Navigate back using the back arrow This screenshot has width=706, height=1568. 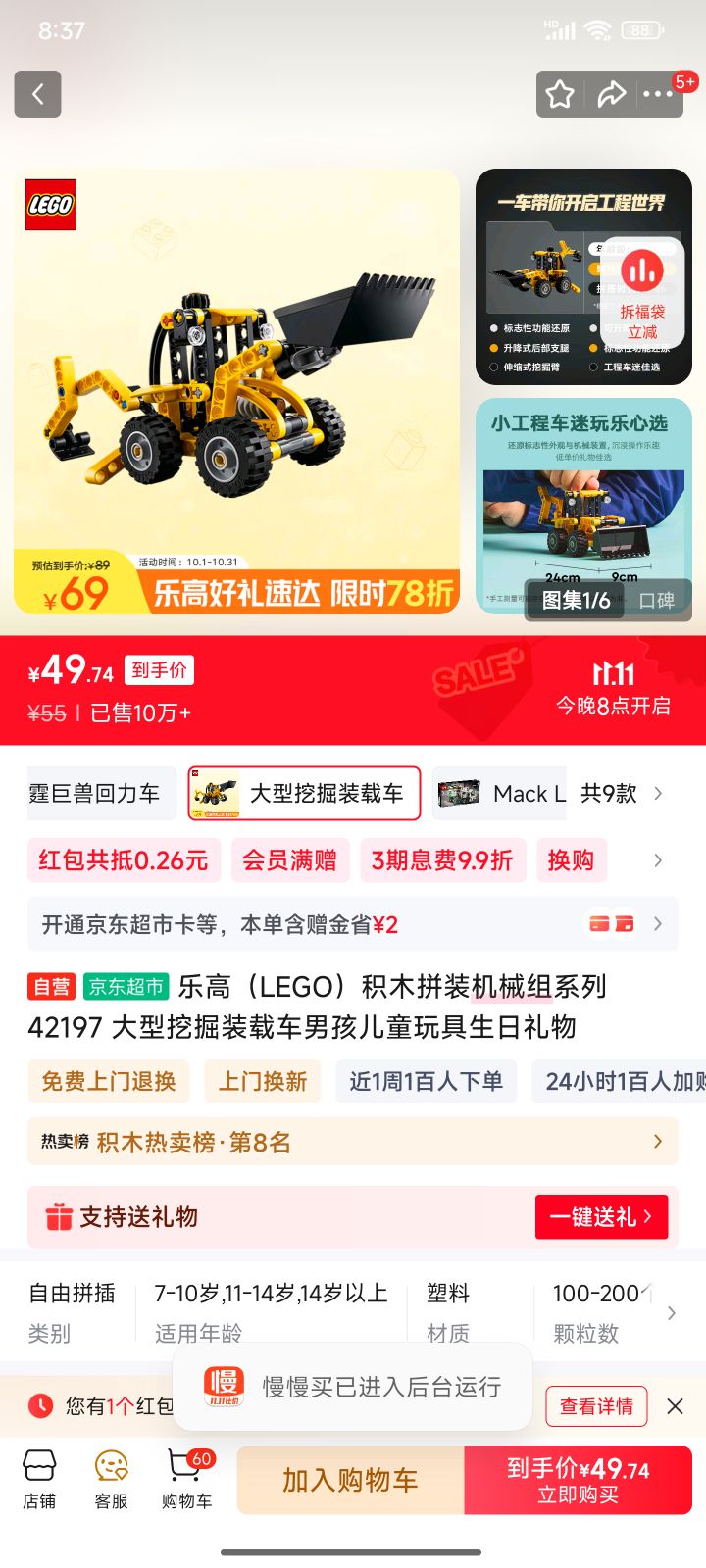(x=37, y=94)
